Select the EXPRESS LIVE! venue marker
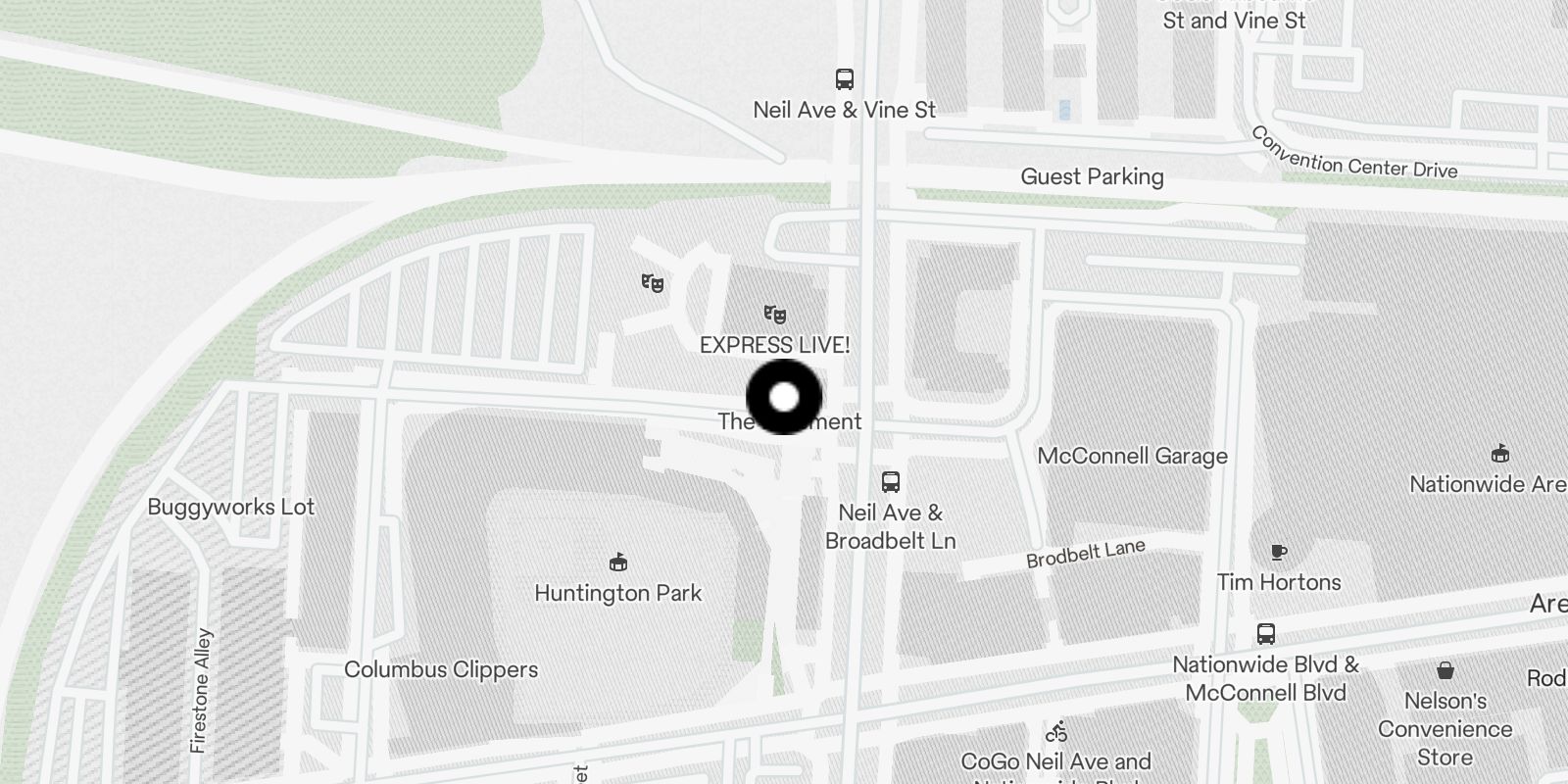This screenshot has height=784, width=1568. [x=775, y=315]
